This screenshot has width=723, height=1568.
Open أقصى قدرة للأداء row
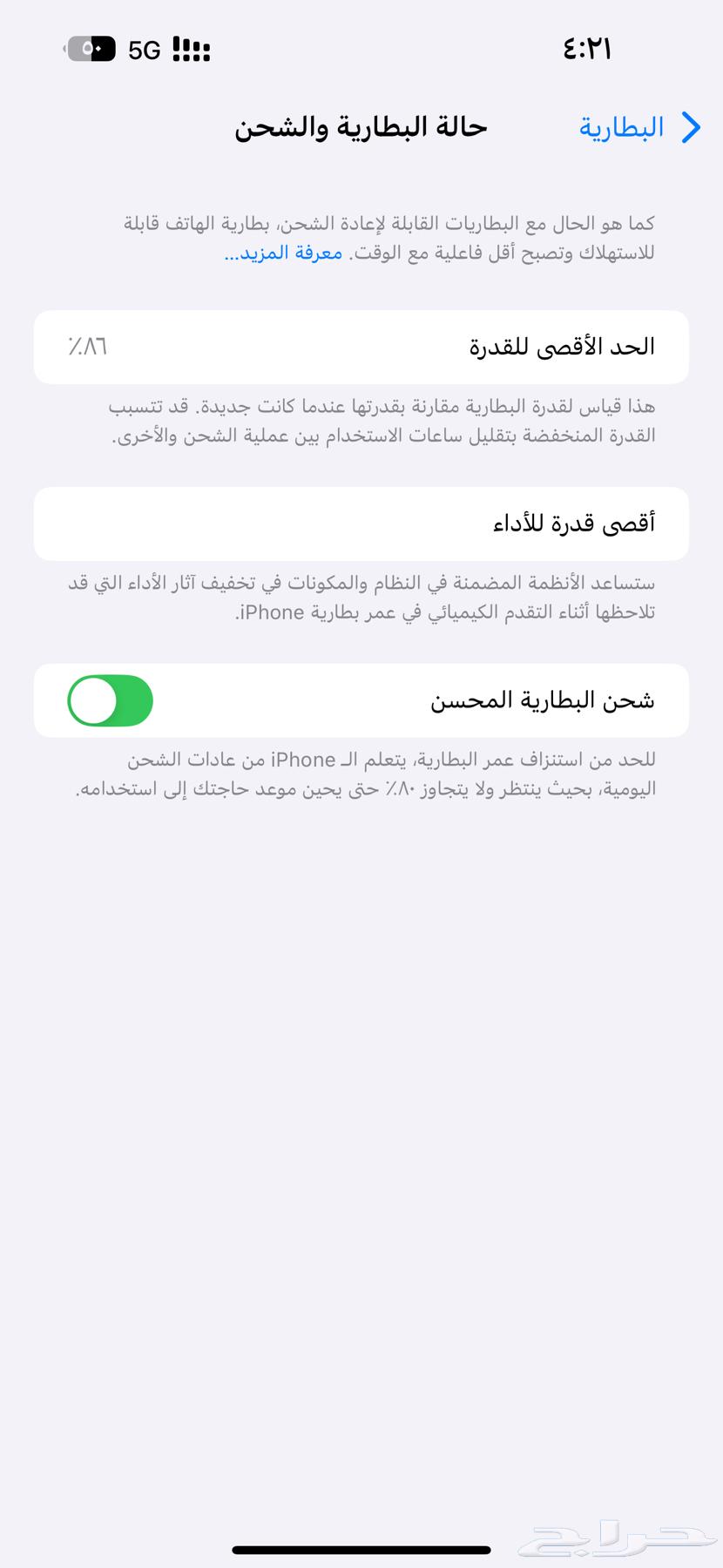tap(361, 524)
